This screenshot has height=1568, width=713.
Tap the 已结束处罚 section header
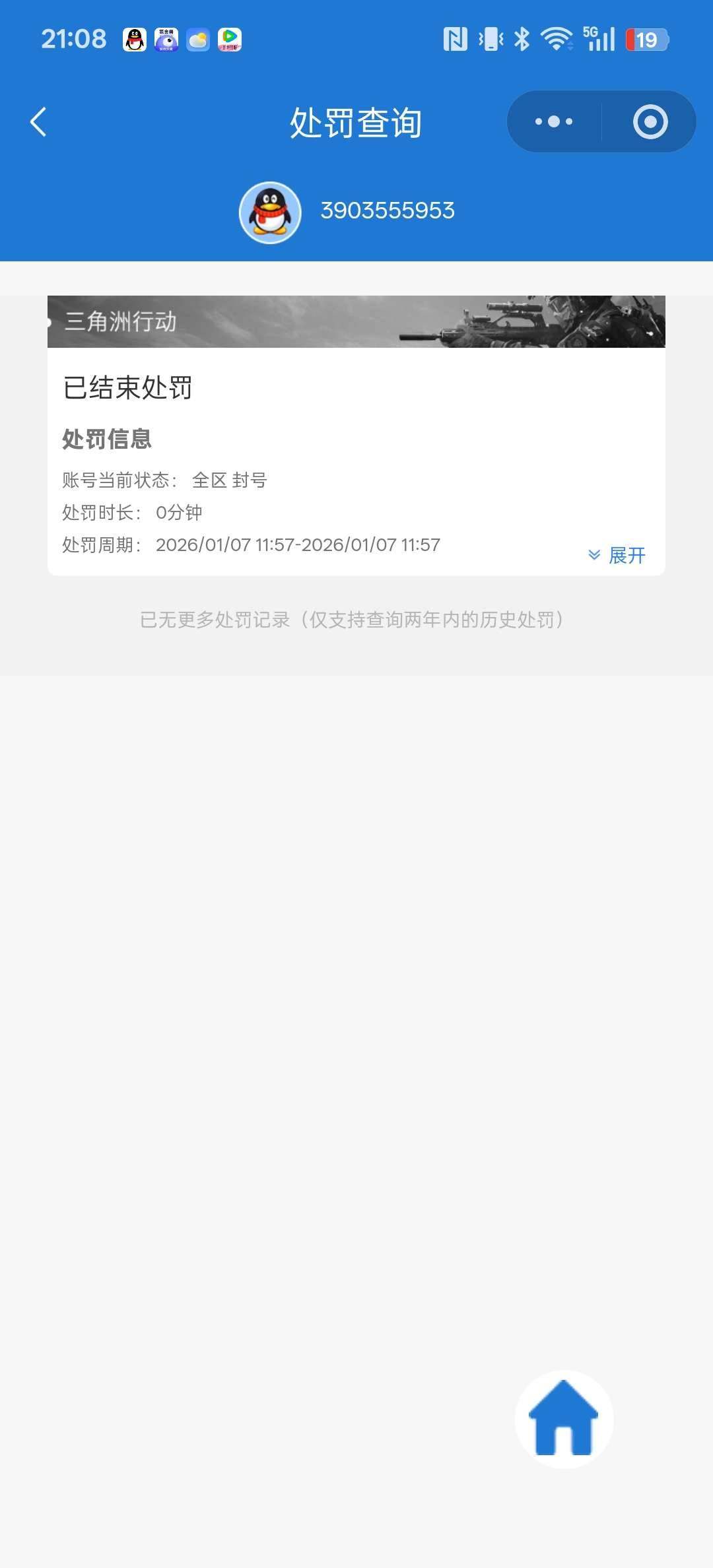point(127,388)
